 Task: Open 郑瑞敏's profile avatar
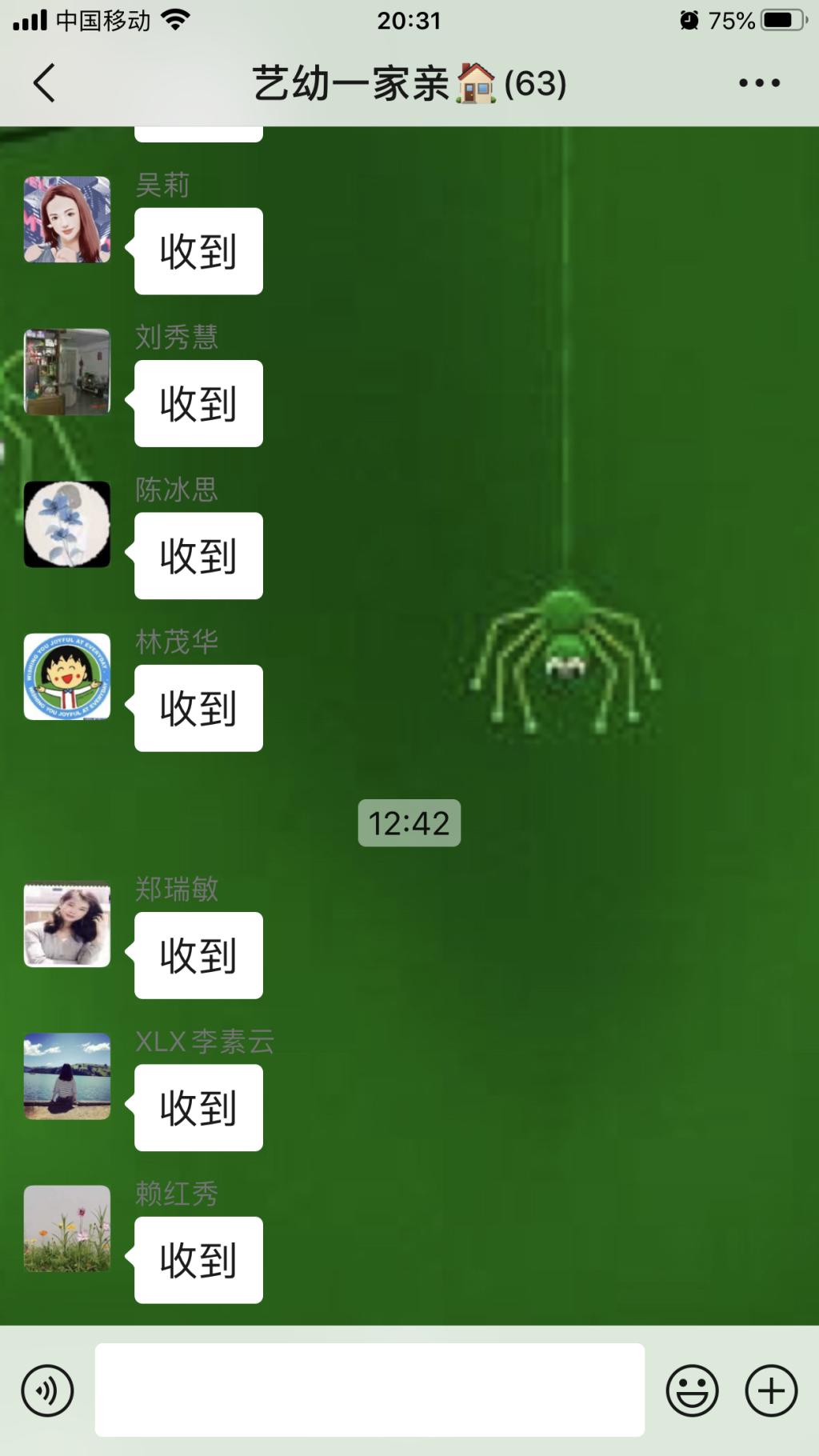point(67,924)
